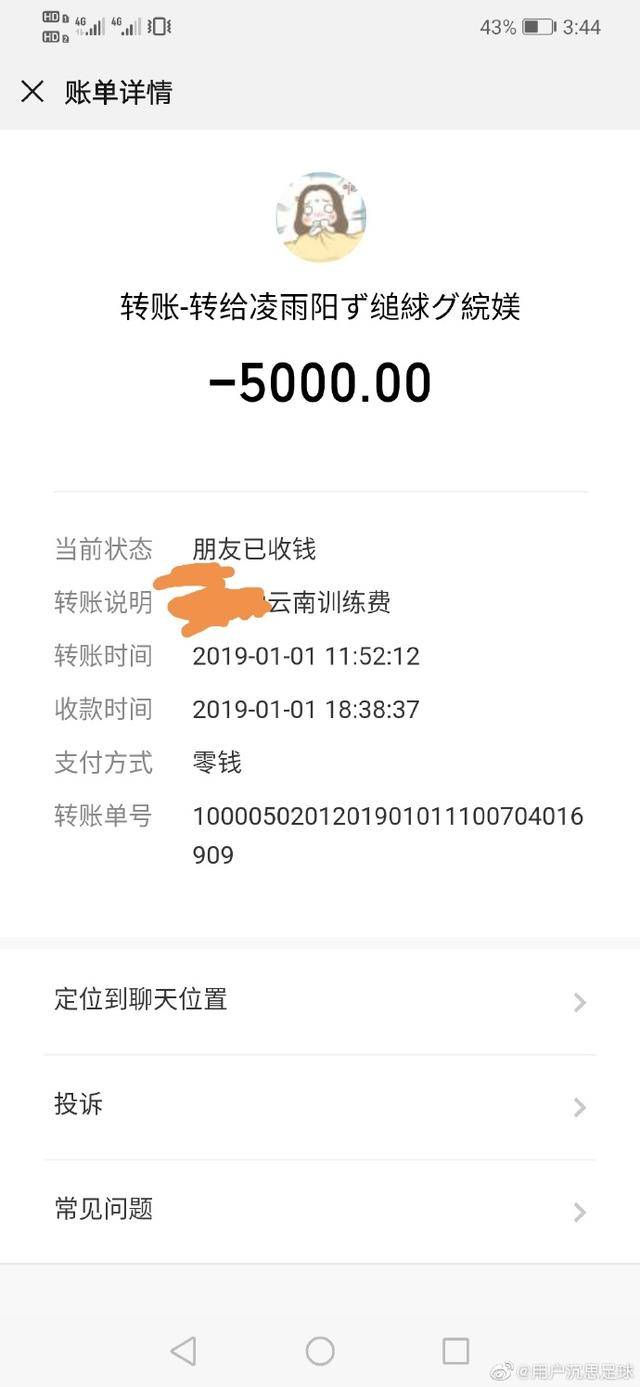Open 定位到聊天位置 row
This screenshot has width=640, height=1387.
319,1000
